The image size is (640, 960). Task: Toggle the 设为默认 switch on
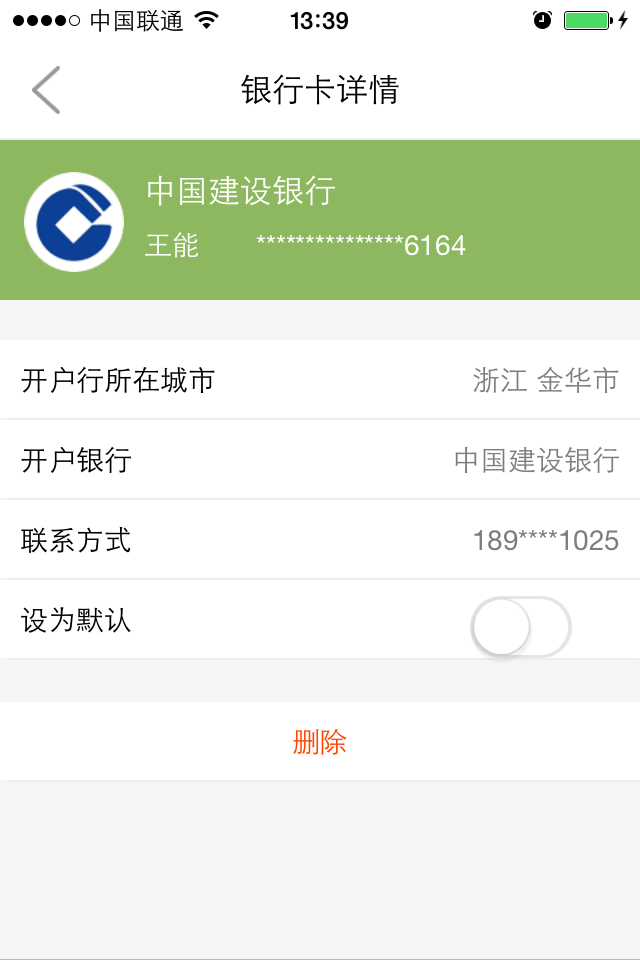(x=519, y=627)
